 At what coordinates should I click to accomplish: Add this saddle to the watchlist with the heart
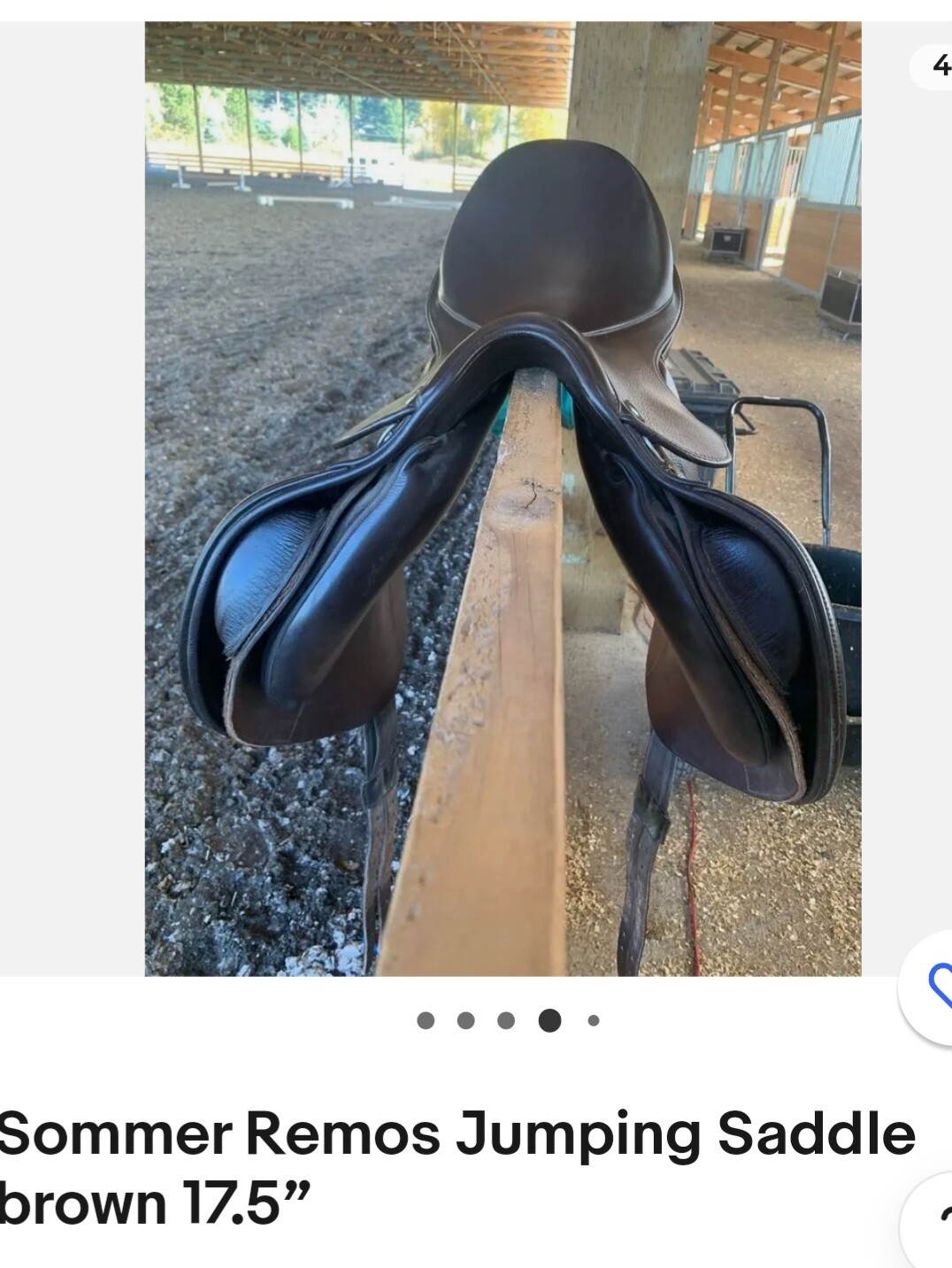pyautogui.click(x=934, y=987)
